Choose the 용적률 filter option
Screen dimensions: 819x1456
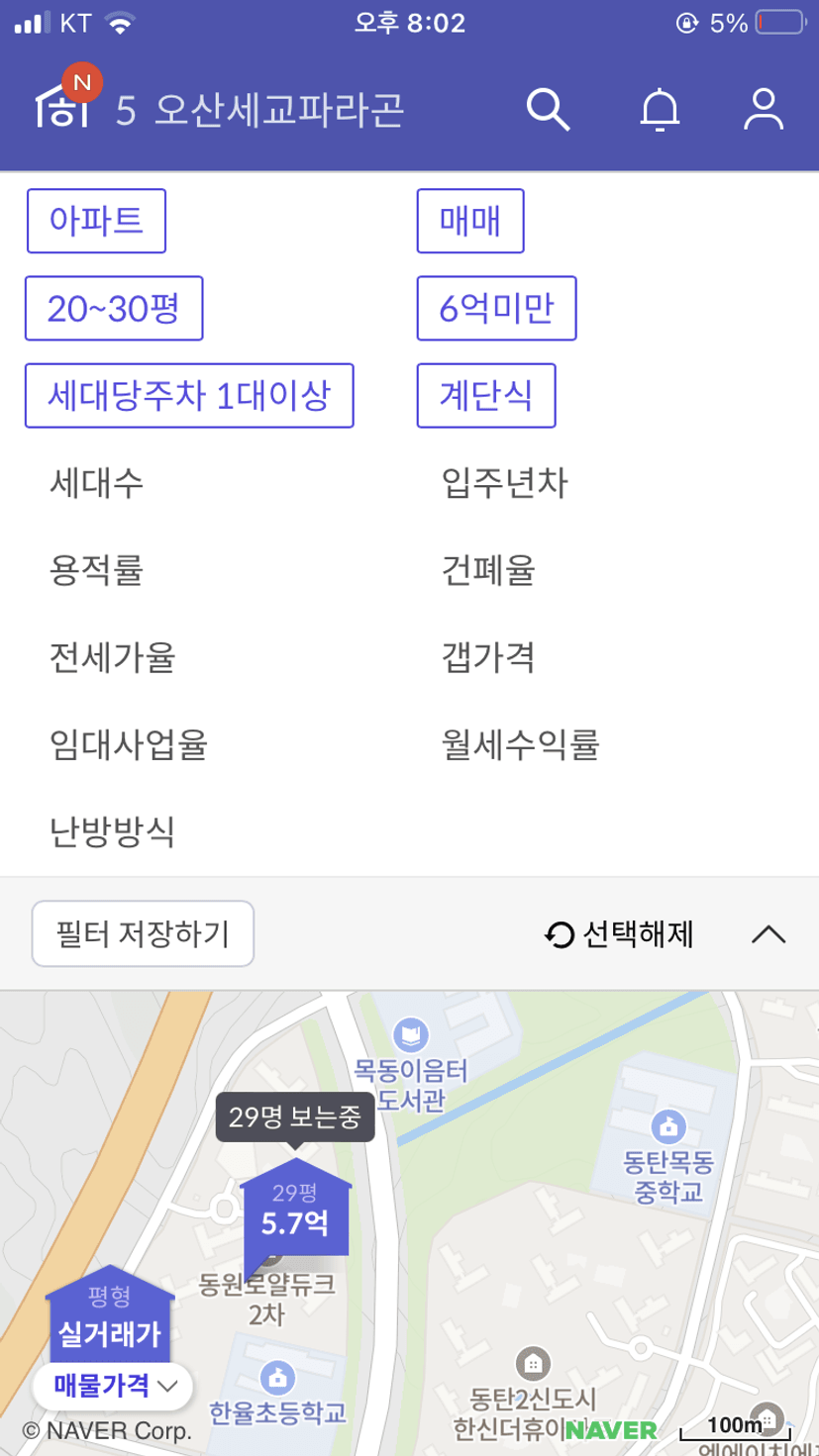[96, 570]
